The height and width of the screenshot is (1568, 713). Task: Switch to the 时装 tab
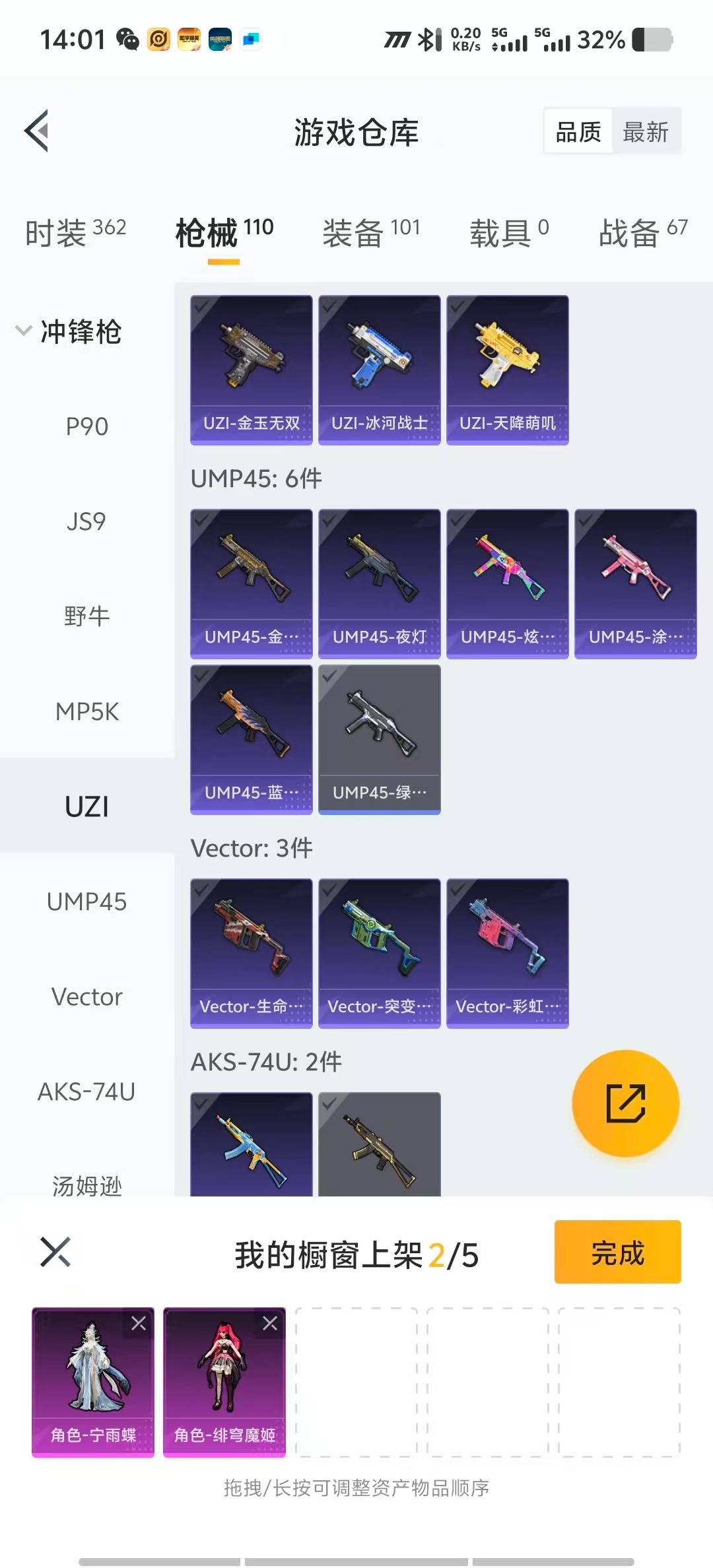coord(75,232)
